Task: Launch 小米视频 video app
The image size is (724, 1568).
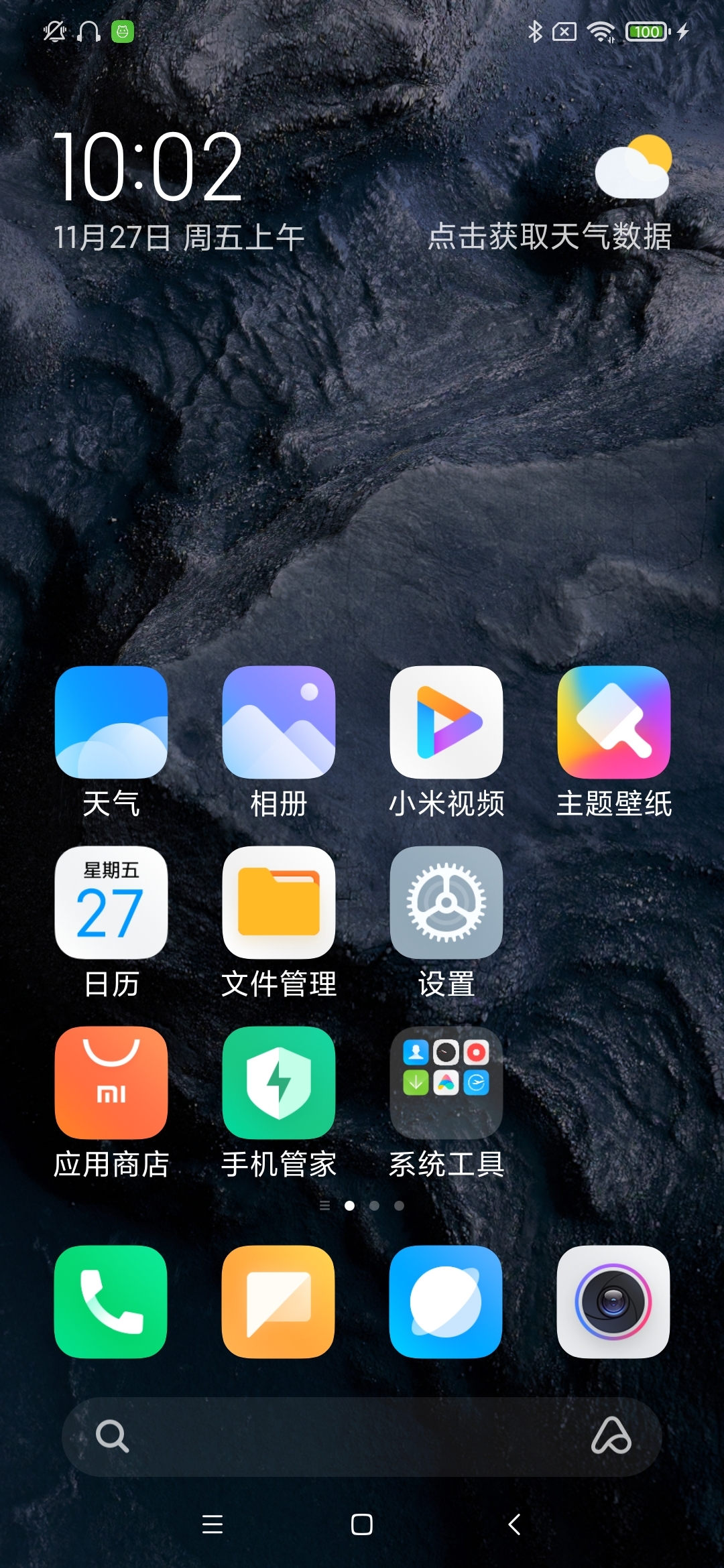Action: 446,722
